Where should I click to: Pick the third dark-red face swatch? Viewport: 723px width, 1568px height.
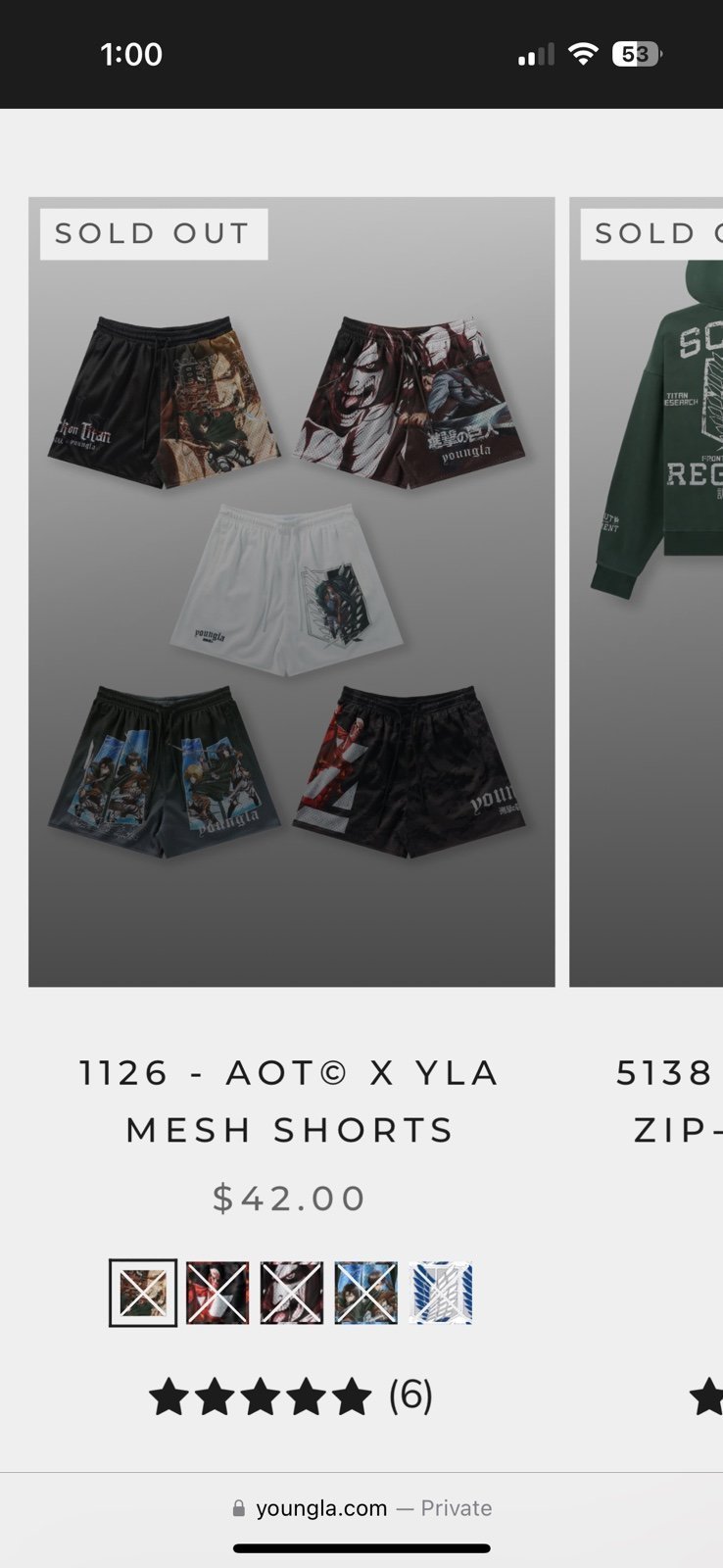tap(292, 1294)
